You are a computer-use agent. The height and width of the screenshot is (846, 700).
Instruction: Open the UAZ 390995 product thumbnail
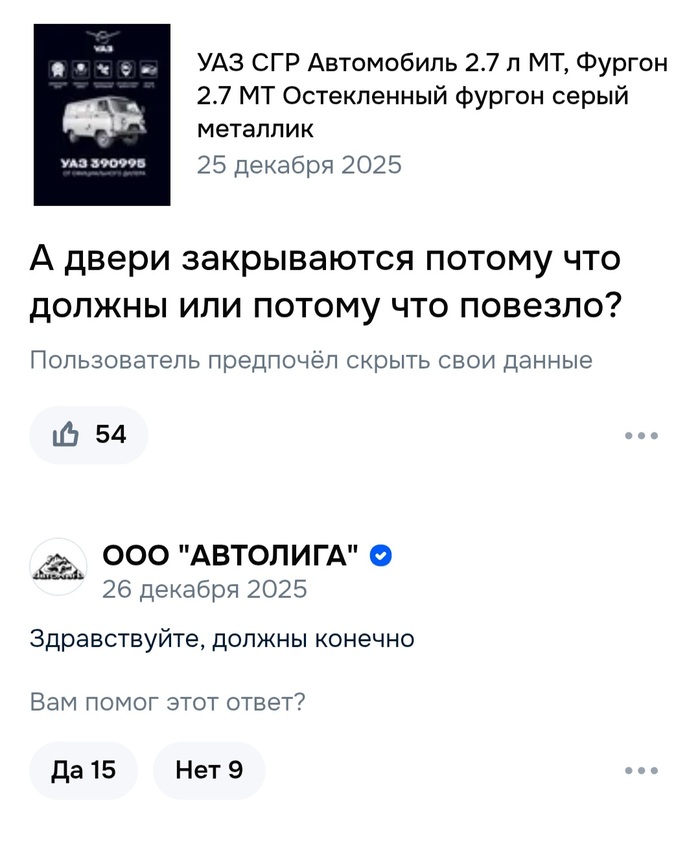(x=104, y=115)
